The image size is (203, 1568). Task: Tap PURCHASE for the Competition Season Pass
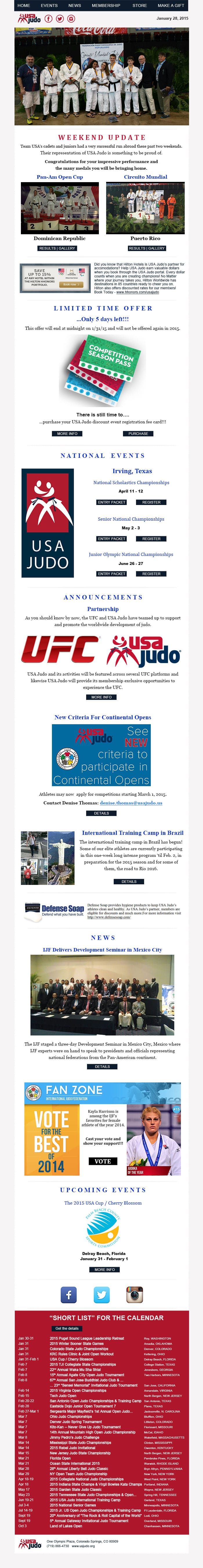tap(138, 433)
